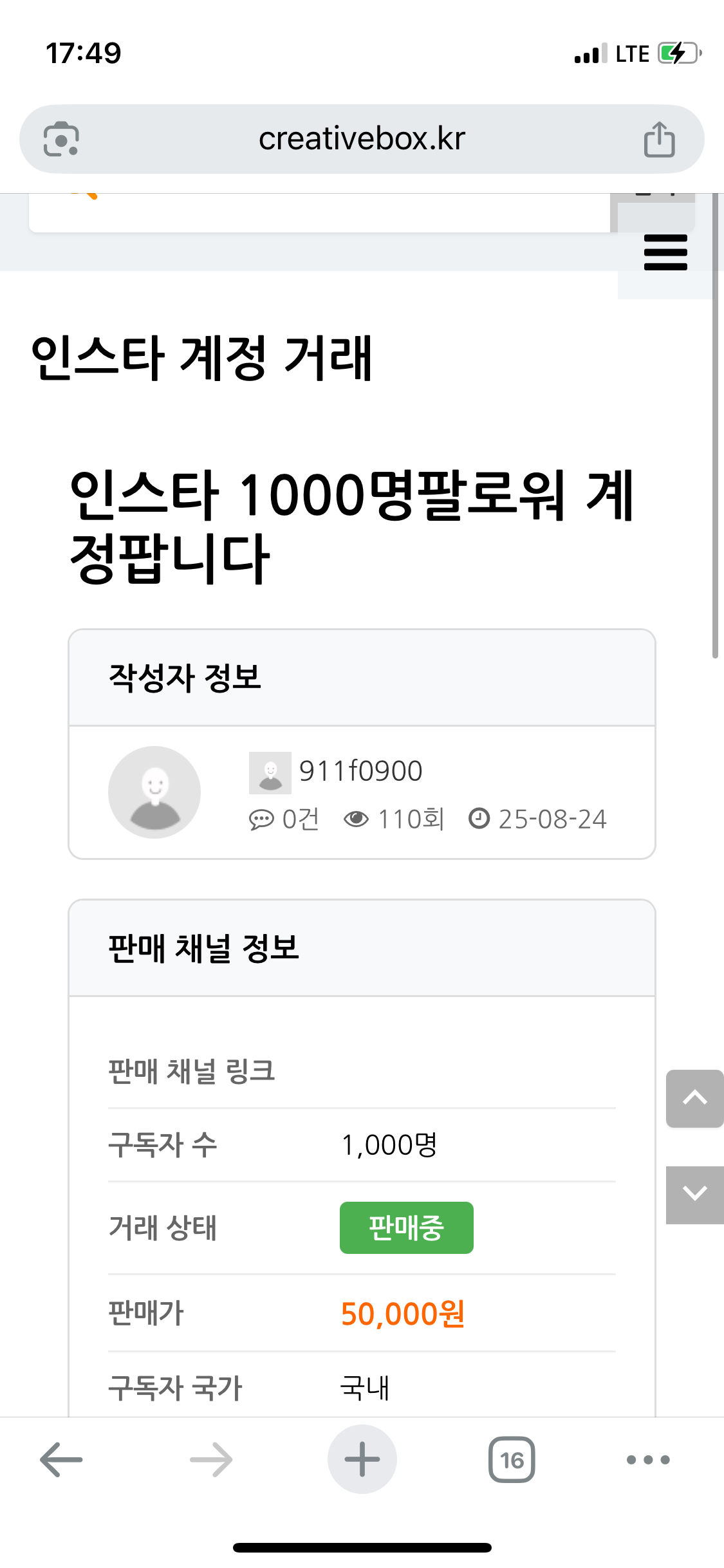This screenshot has width=724, height=1568.
Task: Go back to the previous page
Action: click(x=61, y=1459)
